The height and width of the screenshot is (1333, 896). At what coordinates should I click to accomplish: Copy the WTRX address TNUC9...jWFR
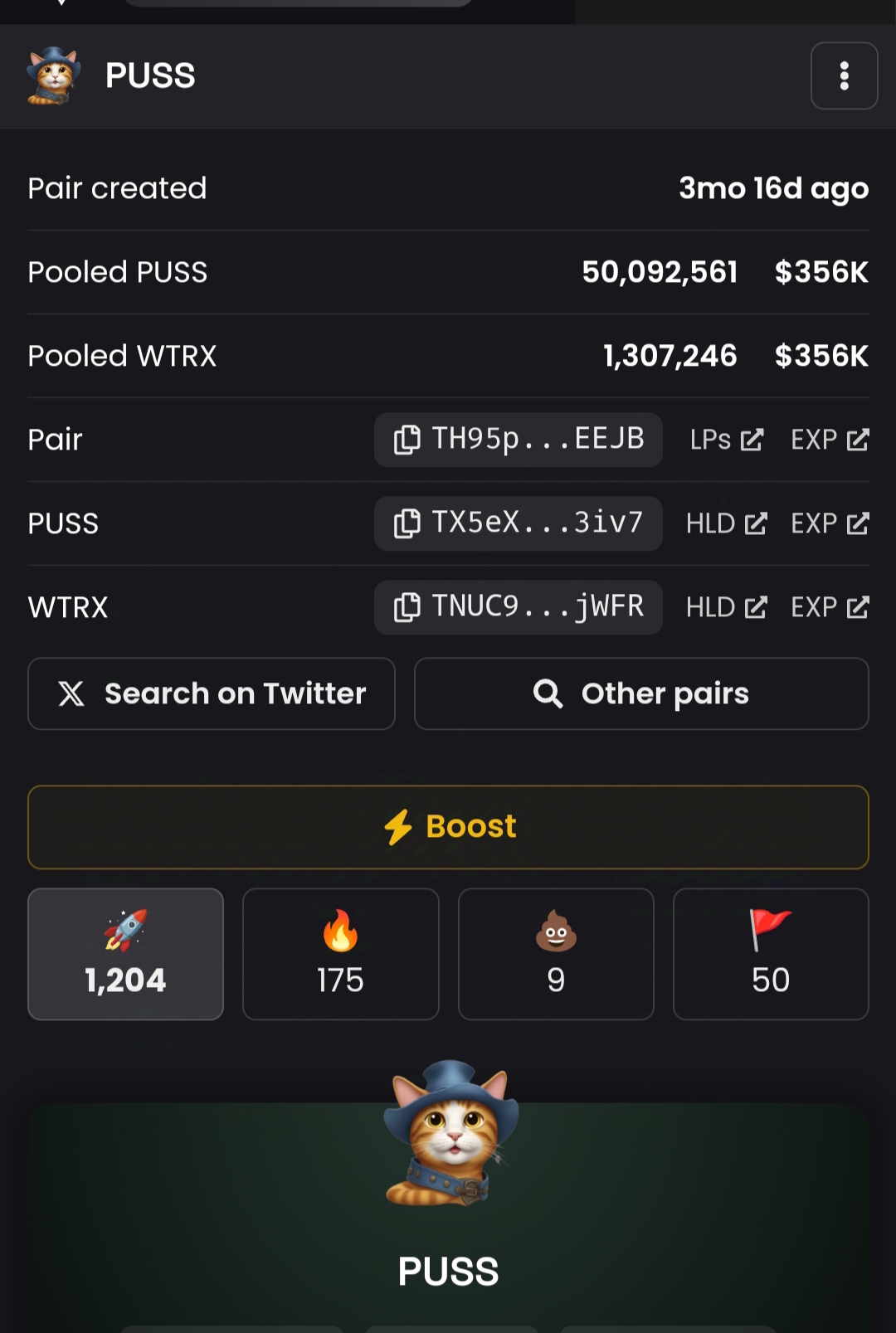pyautogui.click(x=518, y=607)
